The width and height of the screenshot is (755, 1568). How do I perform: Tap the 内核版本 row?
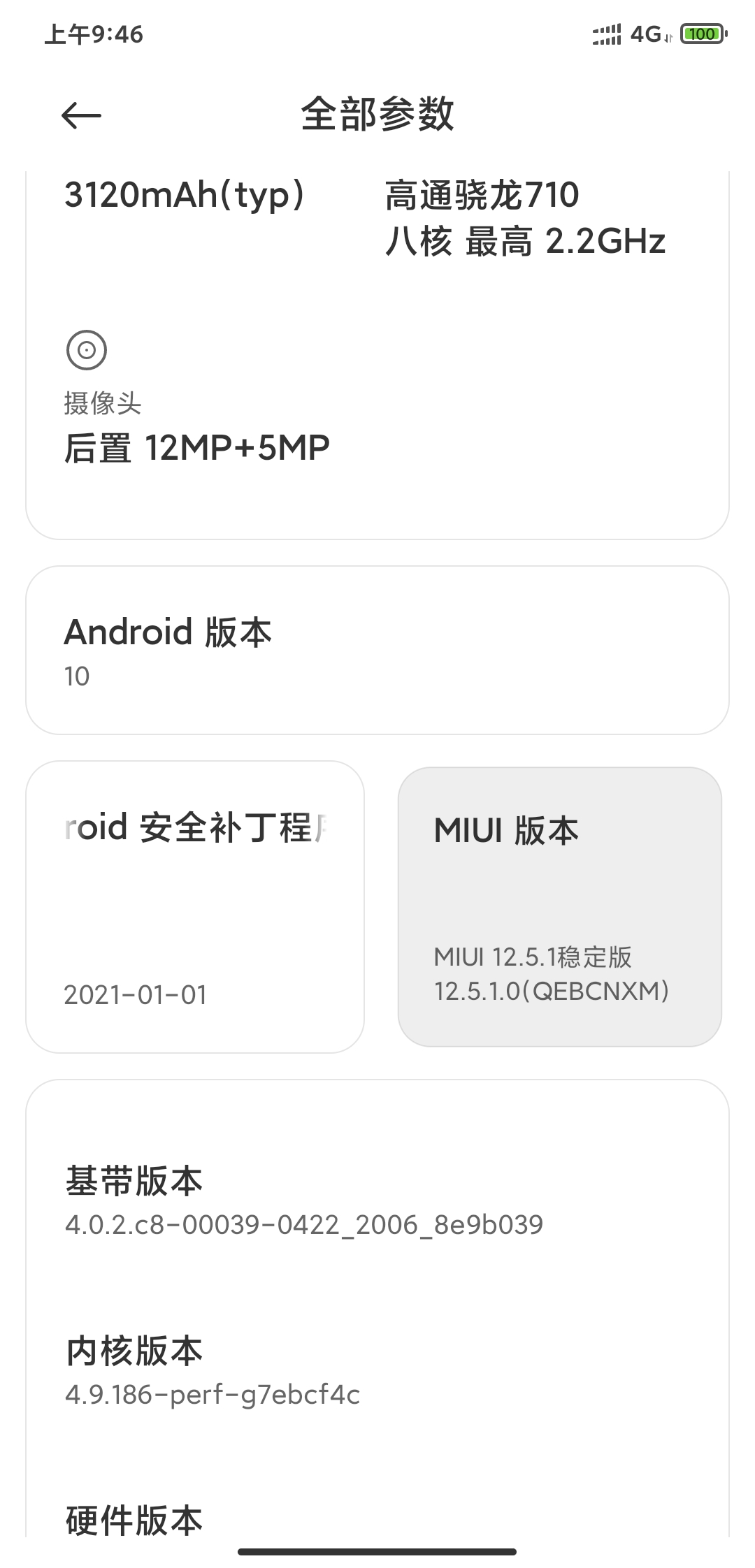tap(377, 1370)
